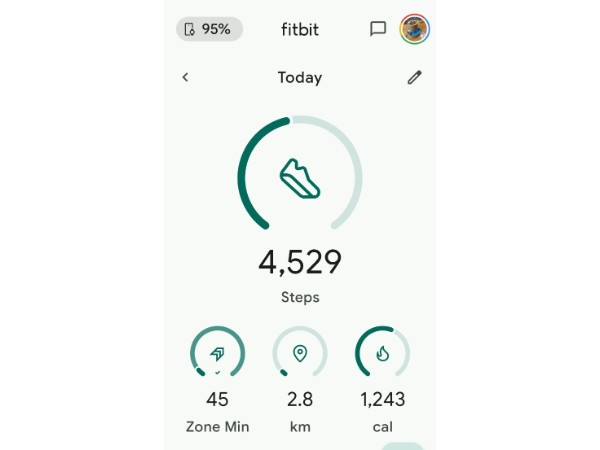Open the profile avatar
Image resolution: width=600 pixels, height=450 pixels.
pyautogui.click(x=415, y=29)
